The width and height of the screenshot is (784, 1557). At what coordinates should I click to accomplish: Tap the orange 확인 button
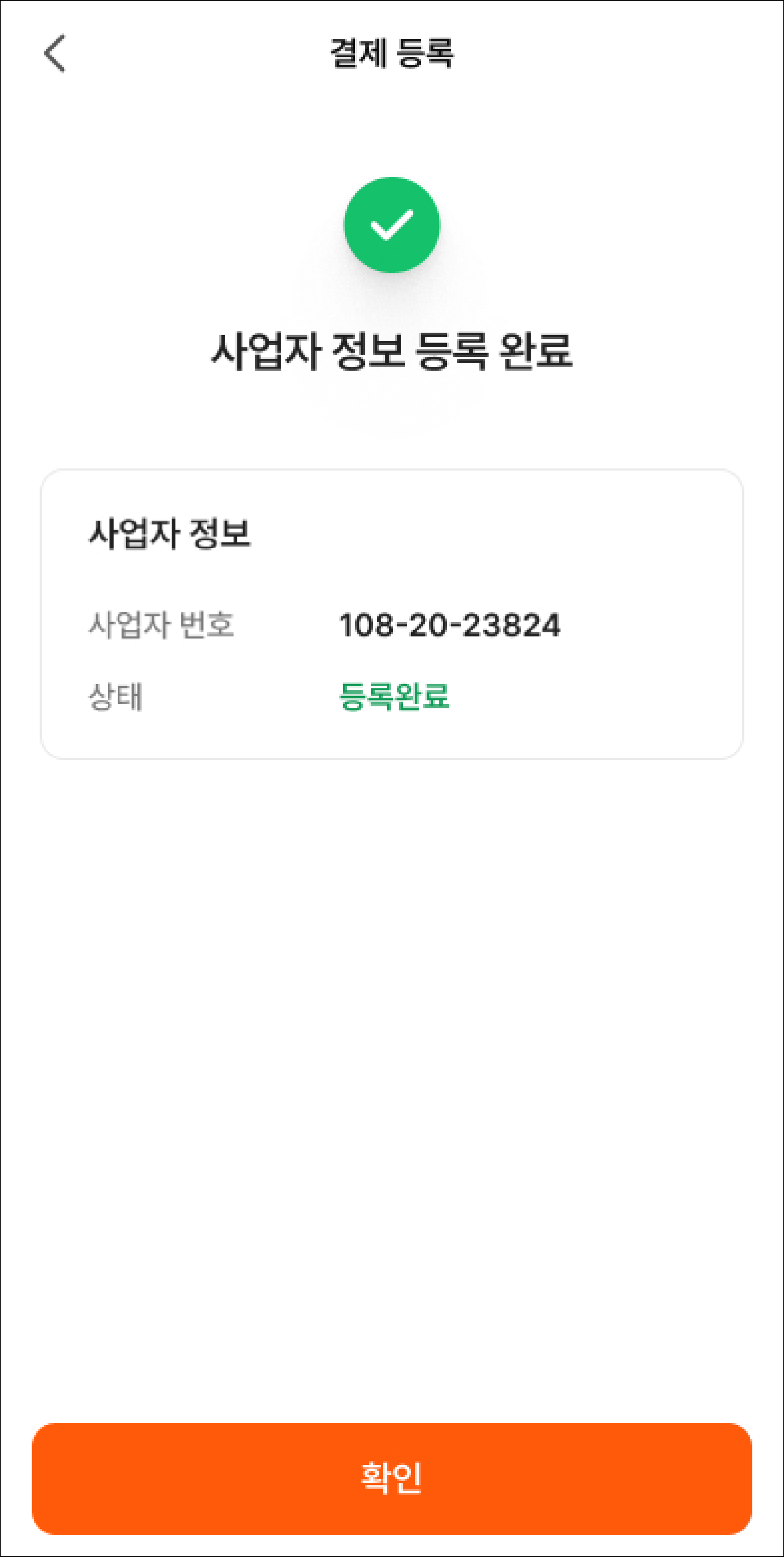(391, 1478)
